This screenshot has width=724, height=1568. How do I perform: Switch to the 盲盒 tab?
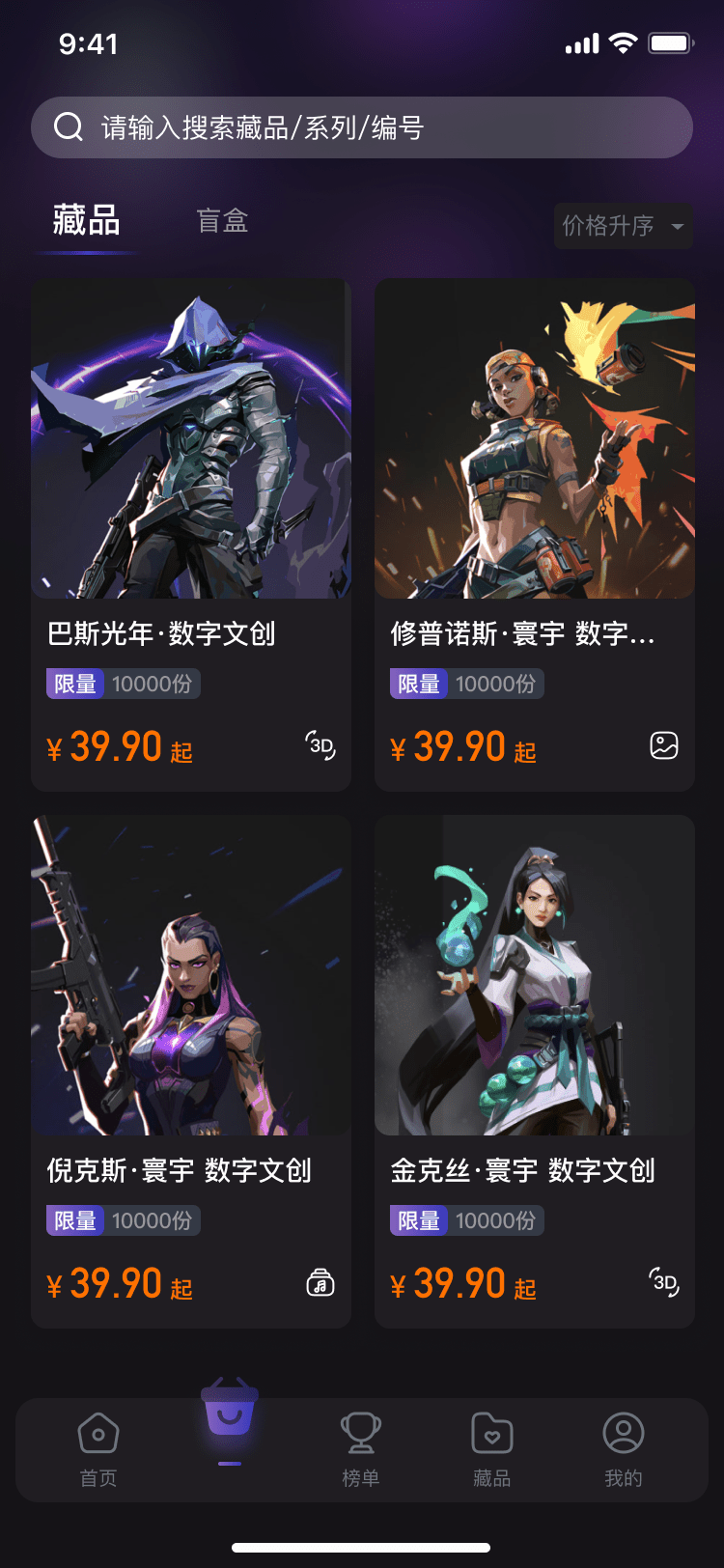coord(222,221)
